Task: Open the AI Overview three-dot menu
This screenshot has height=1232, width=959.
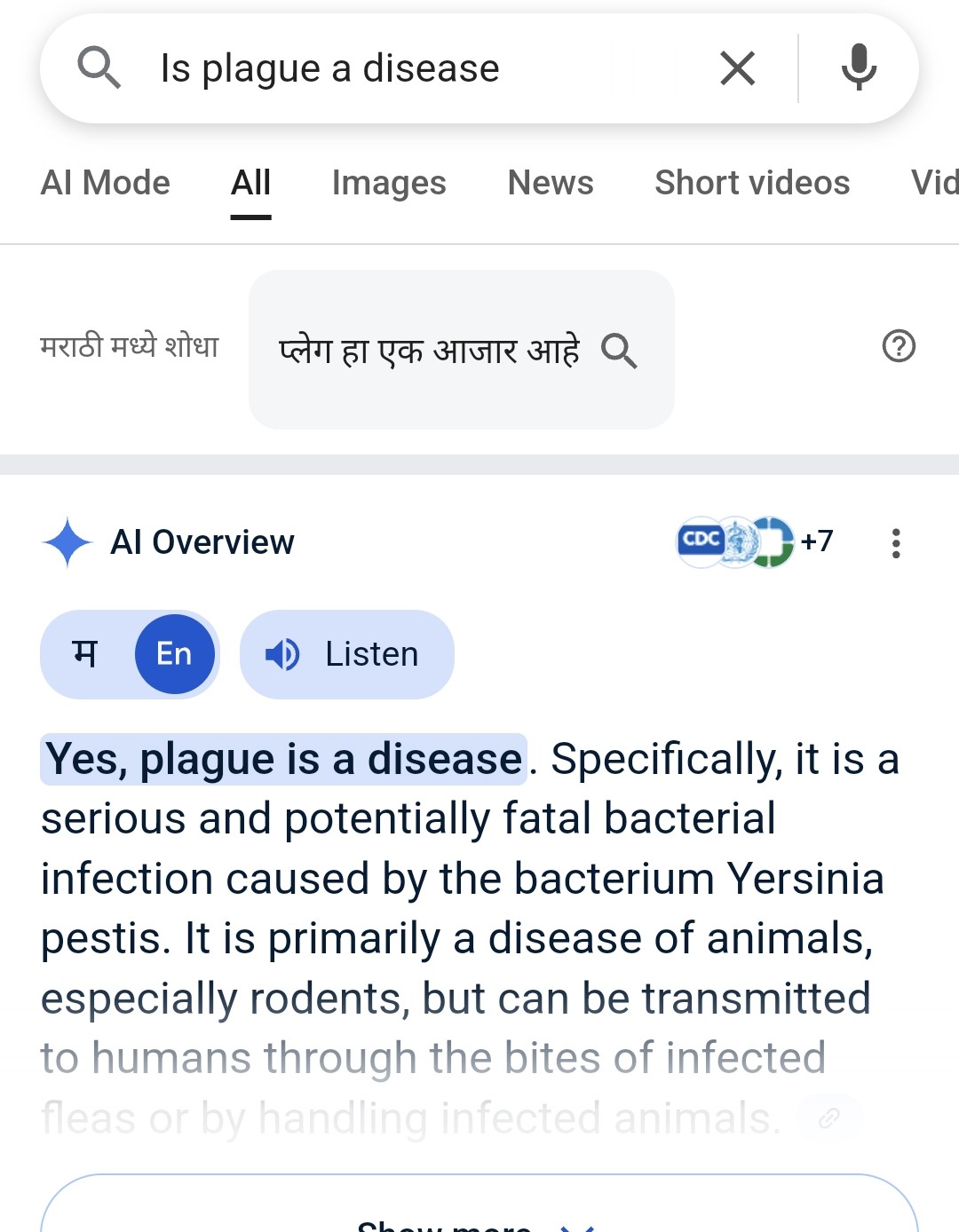Action: pyautogui.click(x=896, y=543)
